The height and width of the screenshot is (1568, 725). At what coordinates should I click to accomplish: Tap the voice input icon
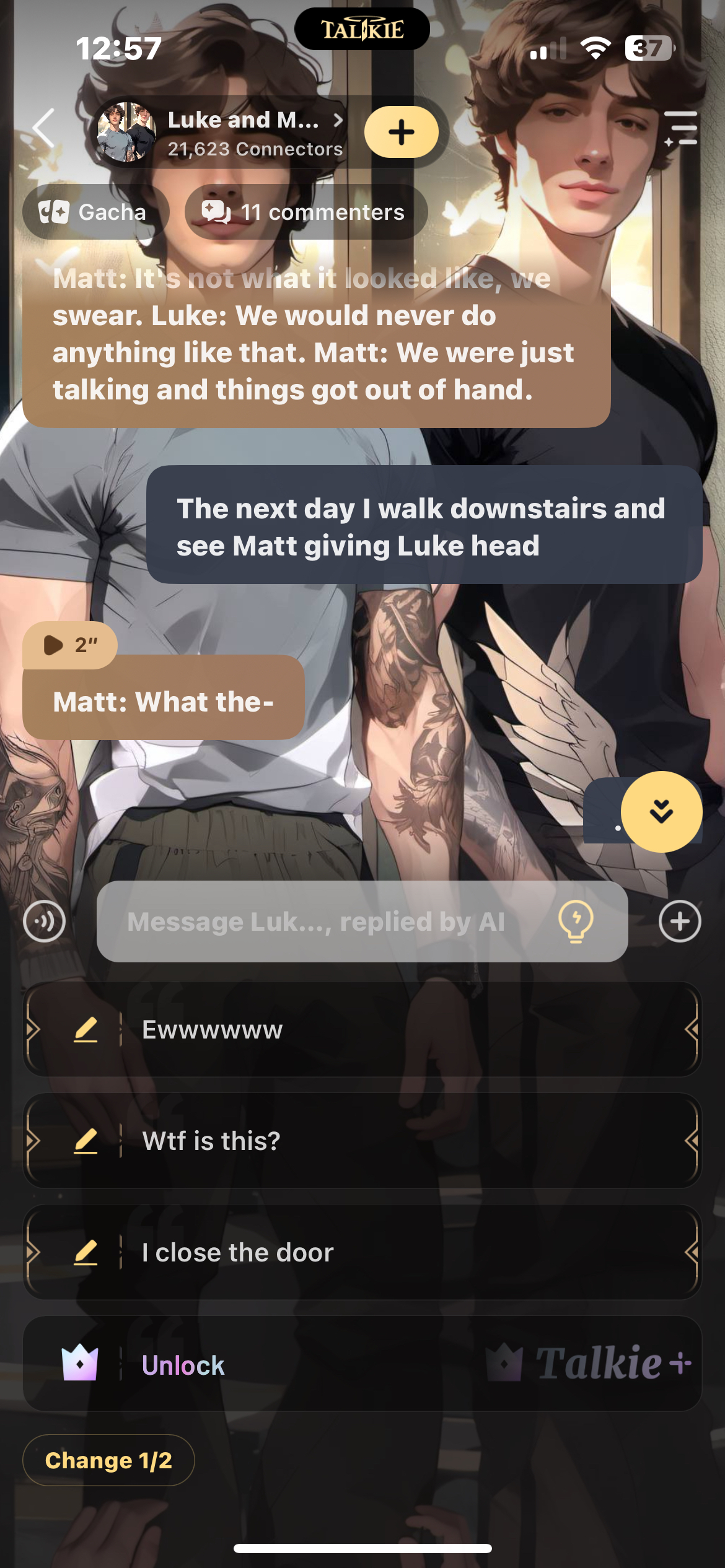coord(44,921)
